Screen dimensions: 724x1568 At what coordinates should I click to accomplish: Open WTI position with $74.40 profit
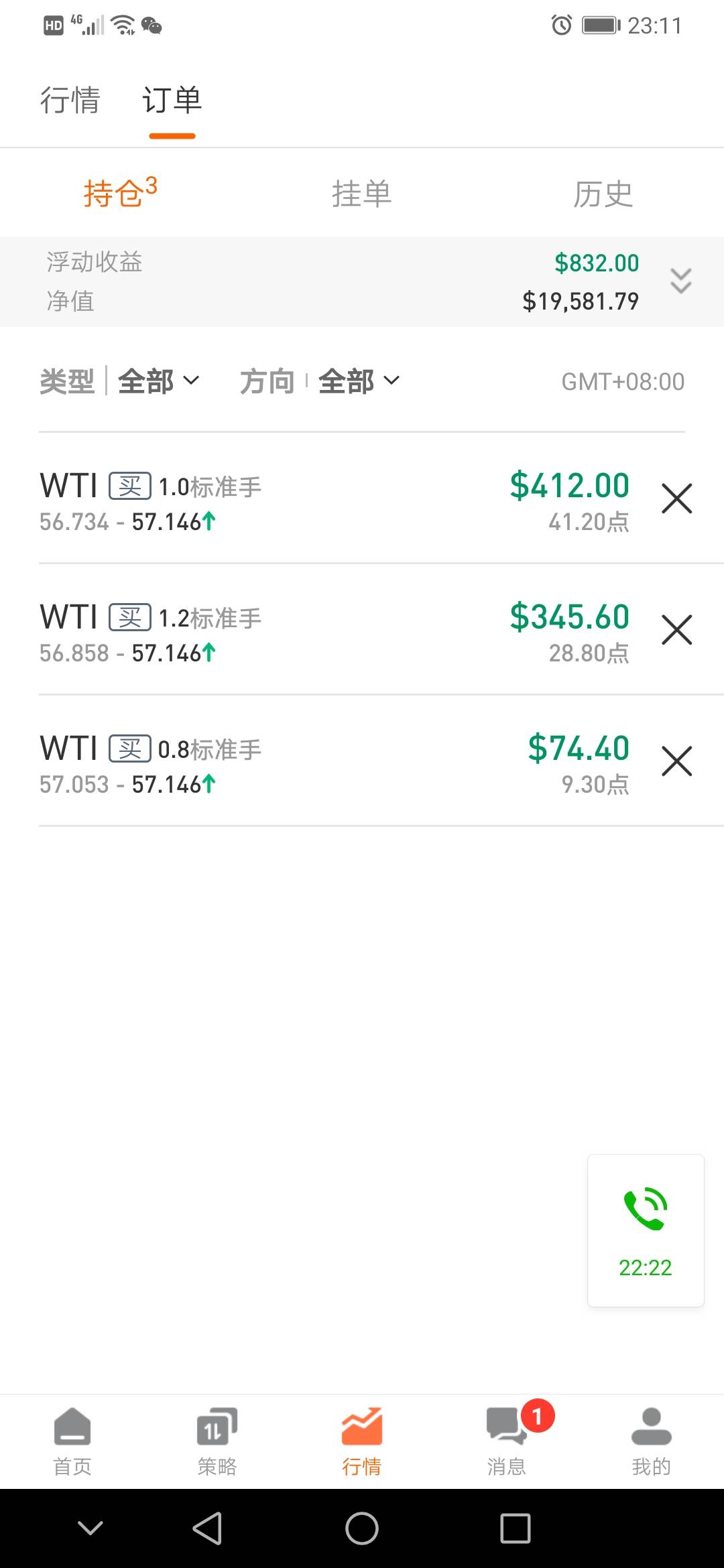[335, 763]
